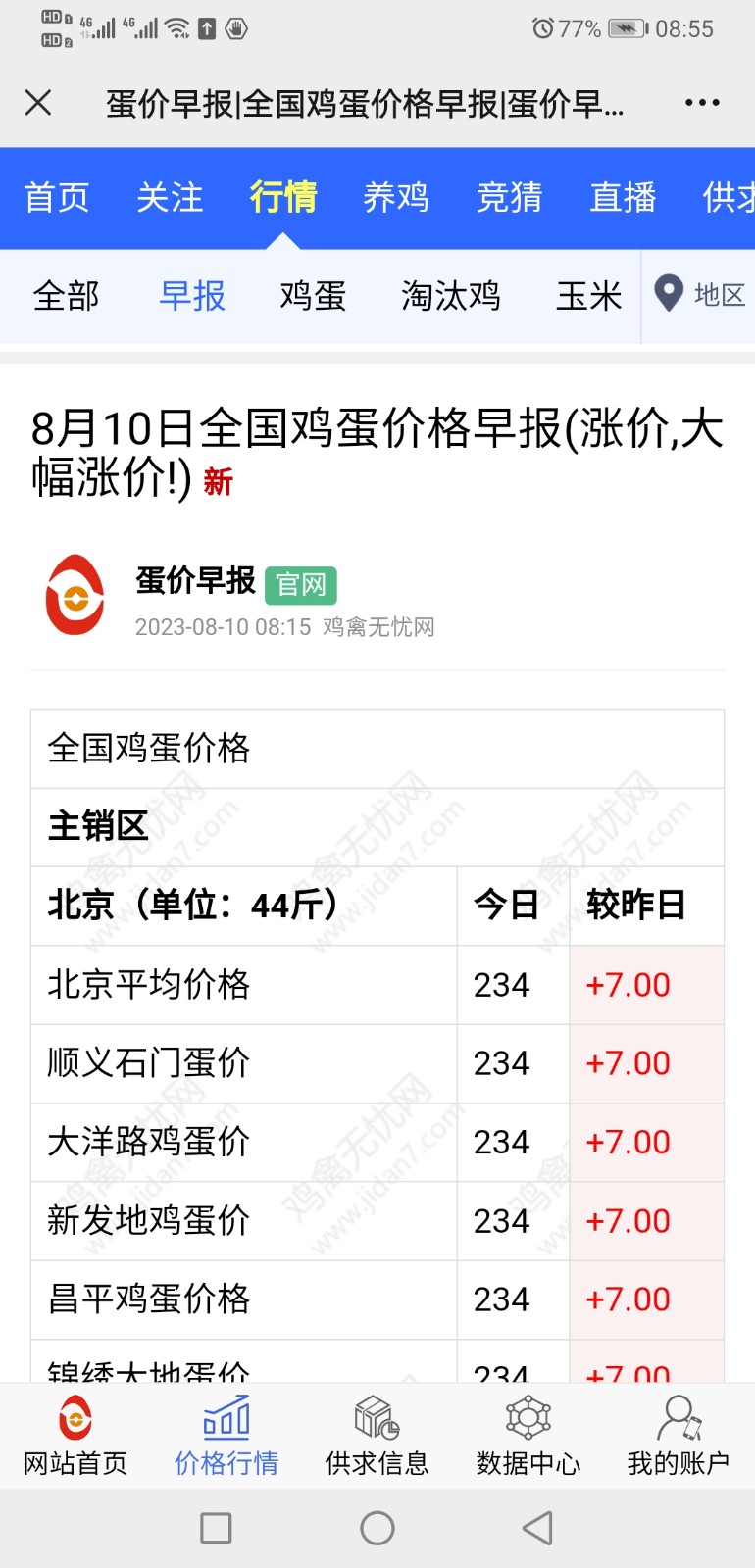Open 数据中心 in bottom bar
Viewport: 755px width, 1568px height.
[528, 1437]
